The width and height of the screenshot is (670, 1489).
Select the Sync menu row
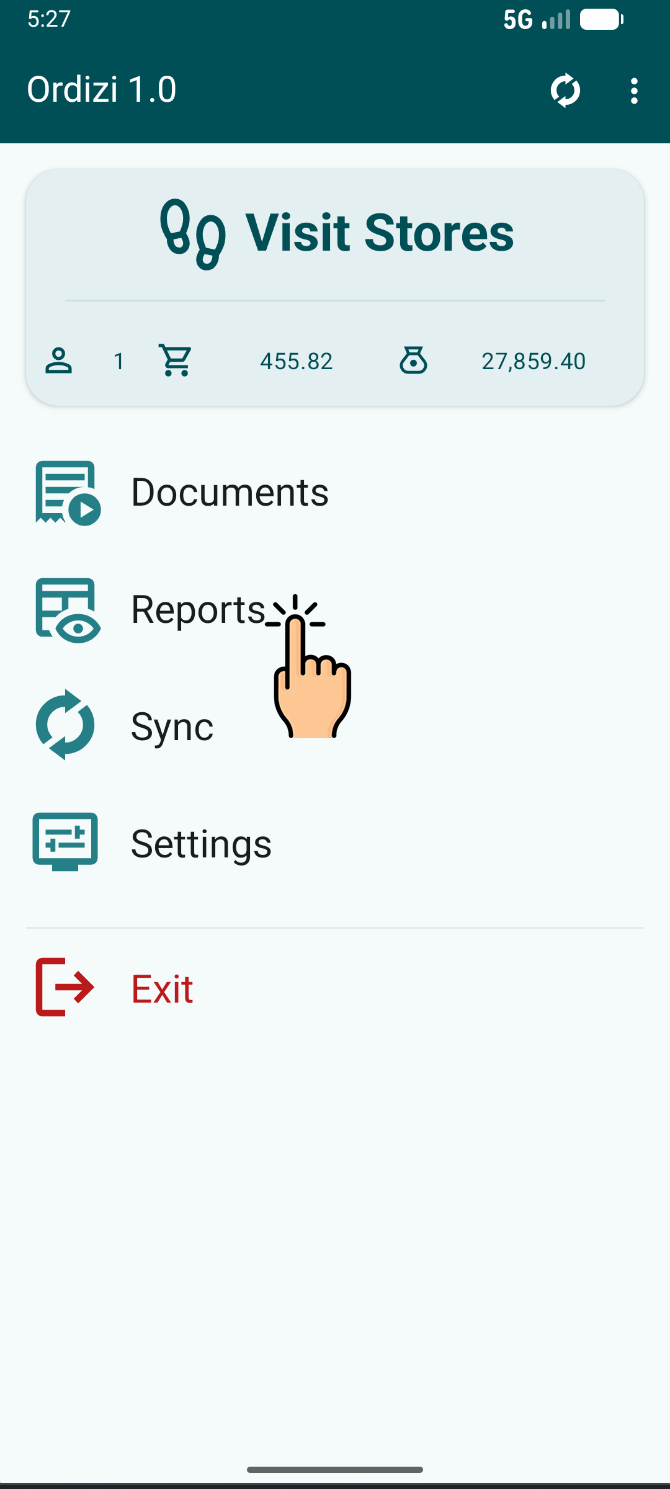point(335,726)
